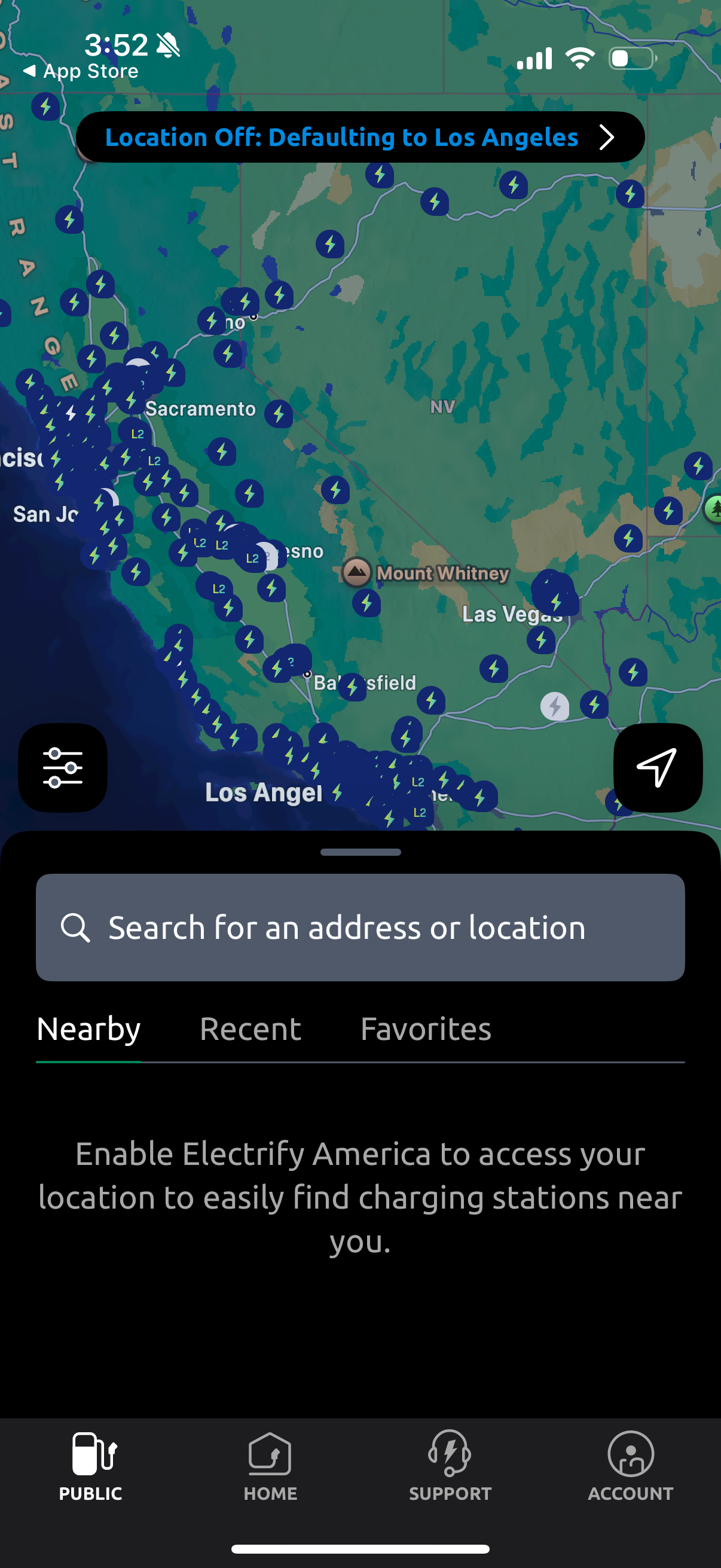This screenshot has width=721, height=1568.
Task: Expand the Location Off banner chevron
Action: click(606, 138)
